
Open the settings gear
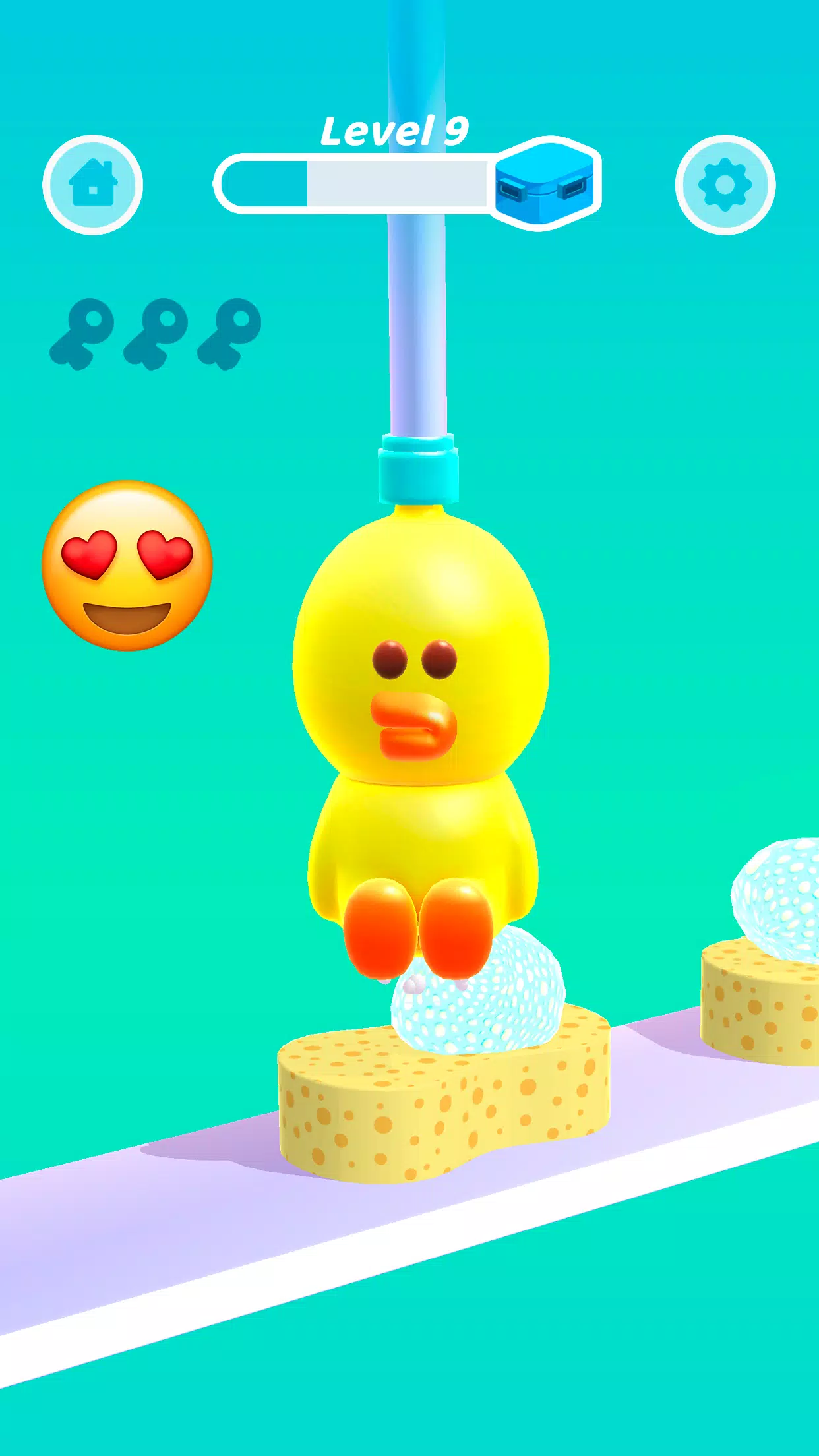coord(725,185)
